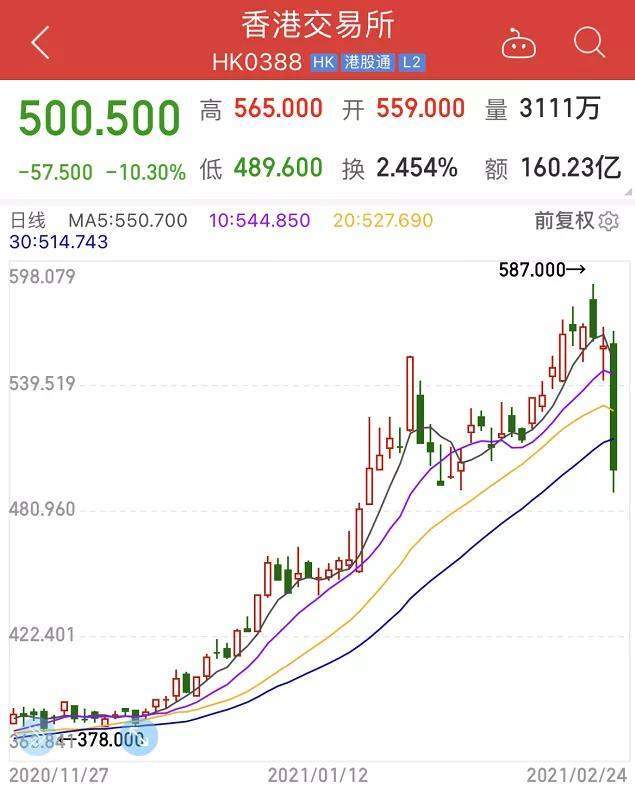
Task: Open stock search
Action: coord(590,42)
